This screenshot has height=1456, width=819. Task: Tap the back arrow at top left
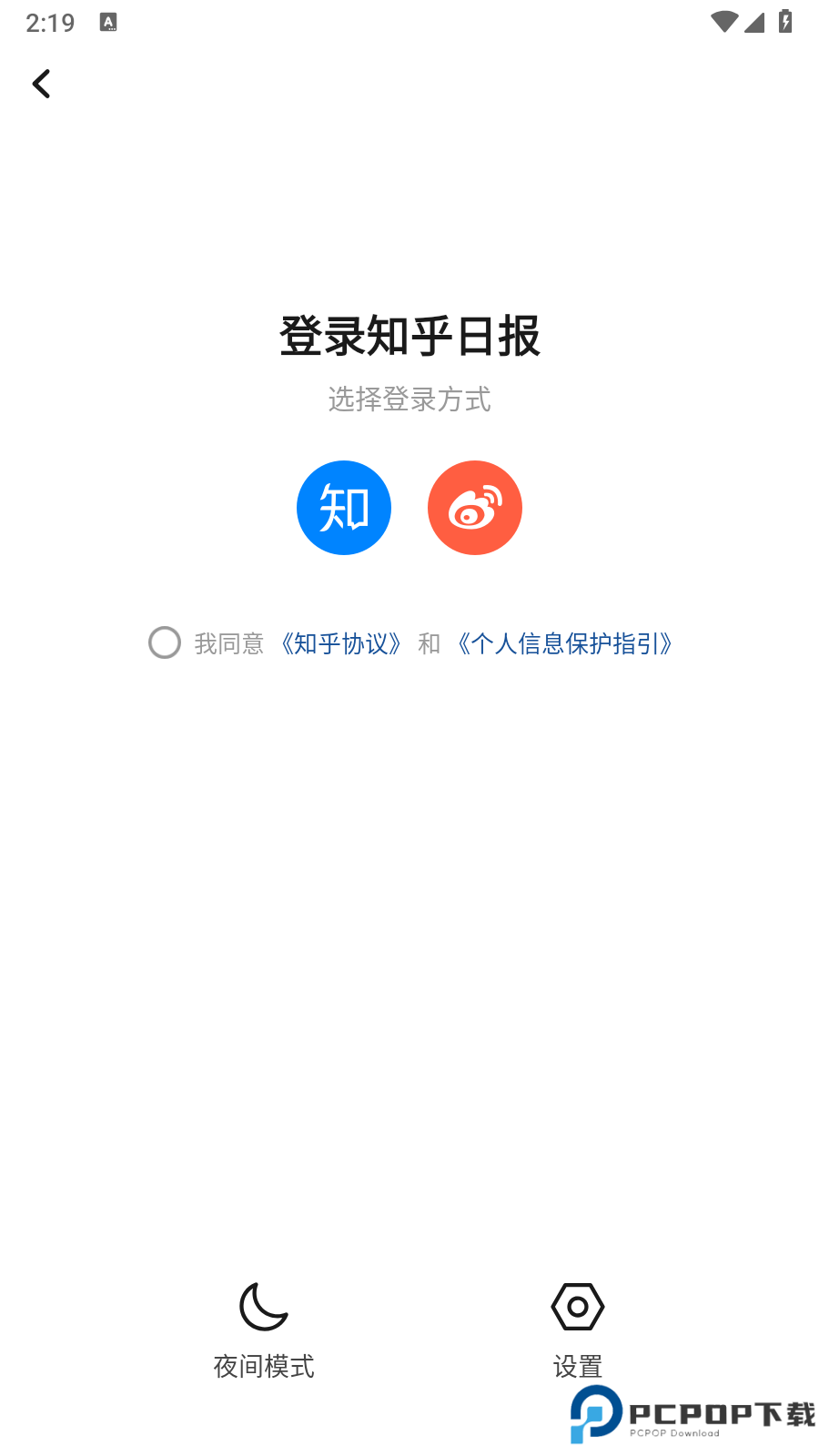[41, 84]
